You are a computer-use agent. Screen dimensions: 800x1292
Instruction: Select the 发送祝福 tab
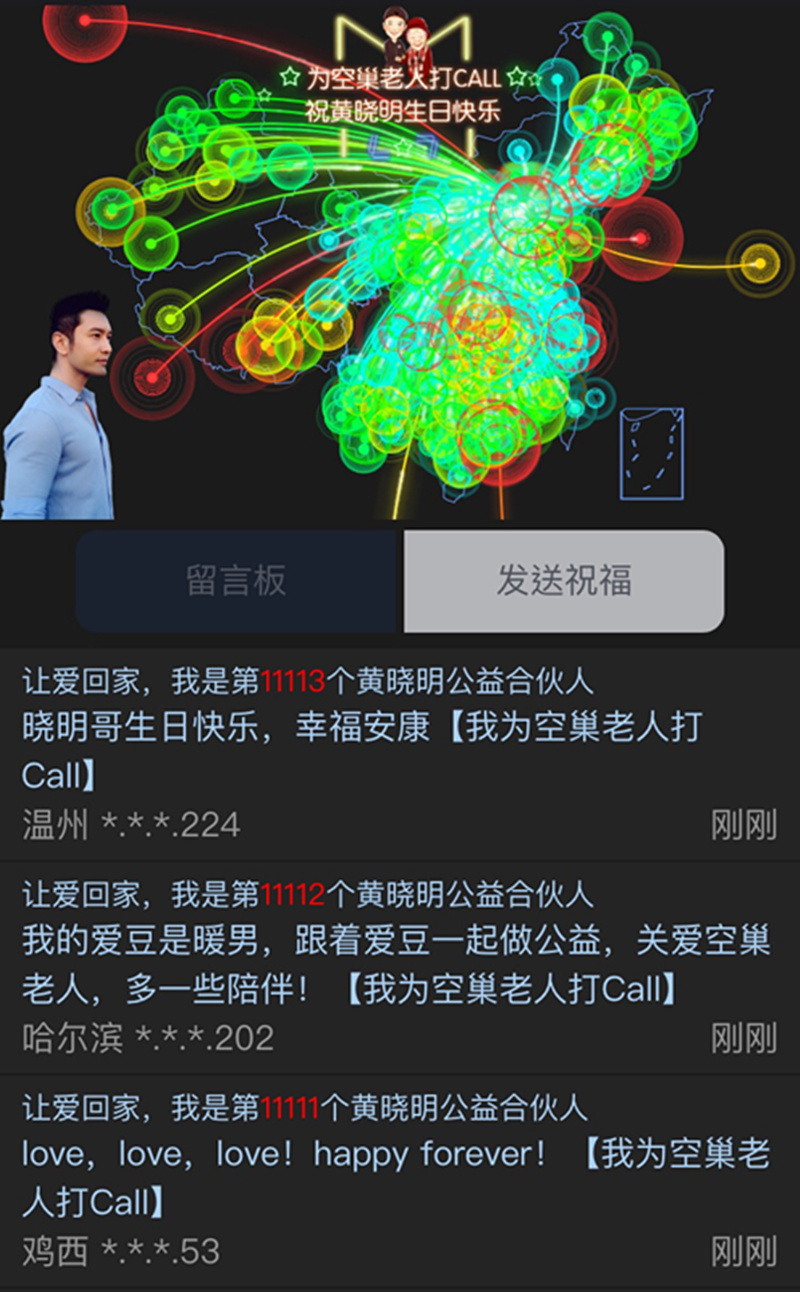point(563,581)
